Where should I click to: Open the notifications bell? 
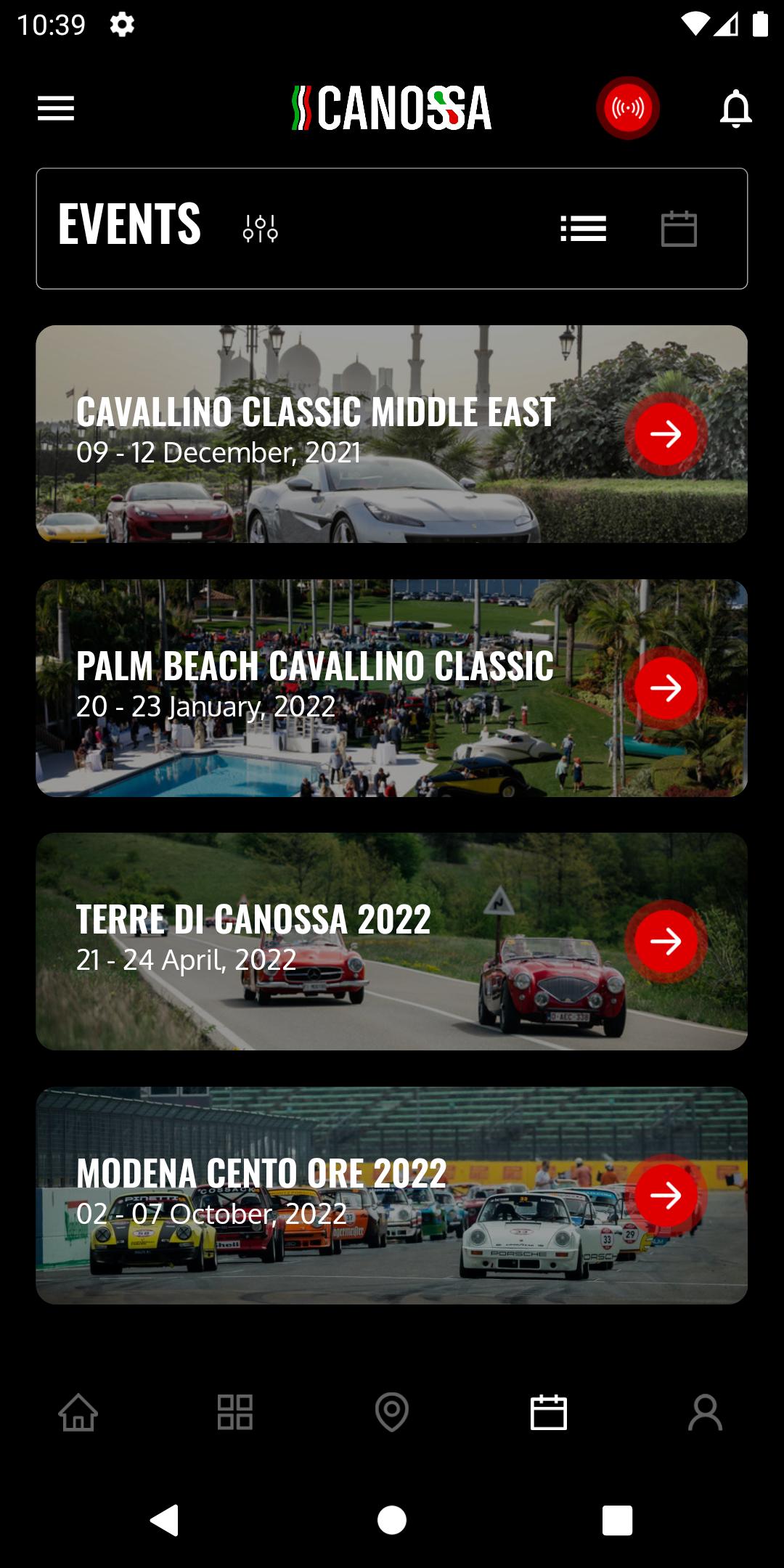[735, 108]
